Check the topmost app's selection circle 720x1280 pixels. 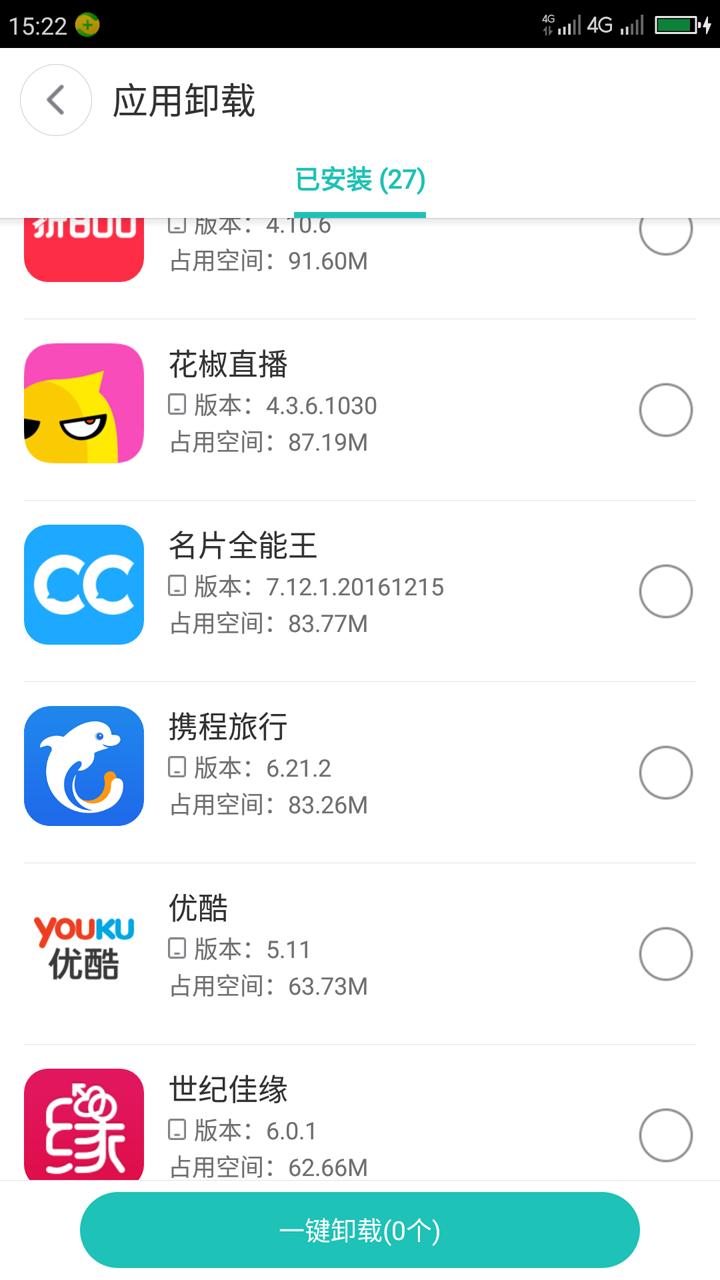pos(666,230)
